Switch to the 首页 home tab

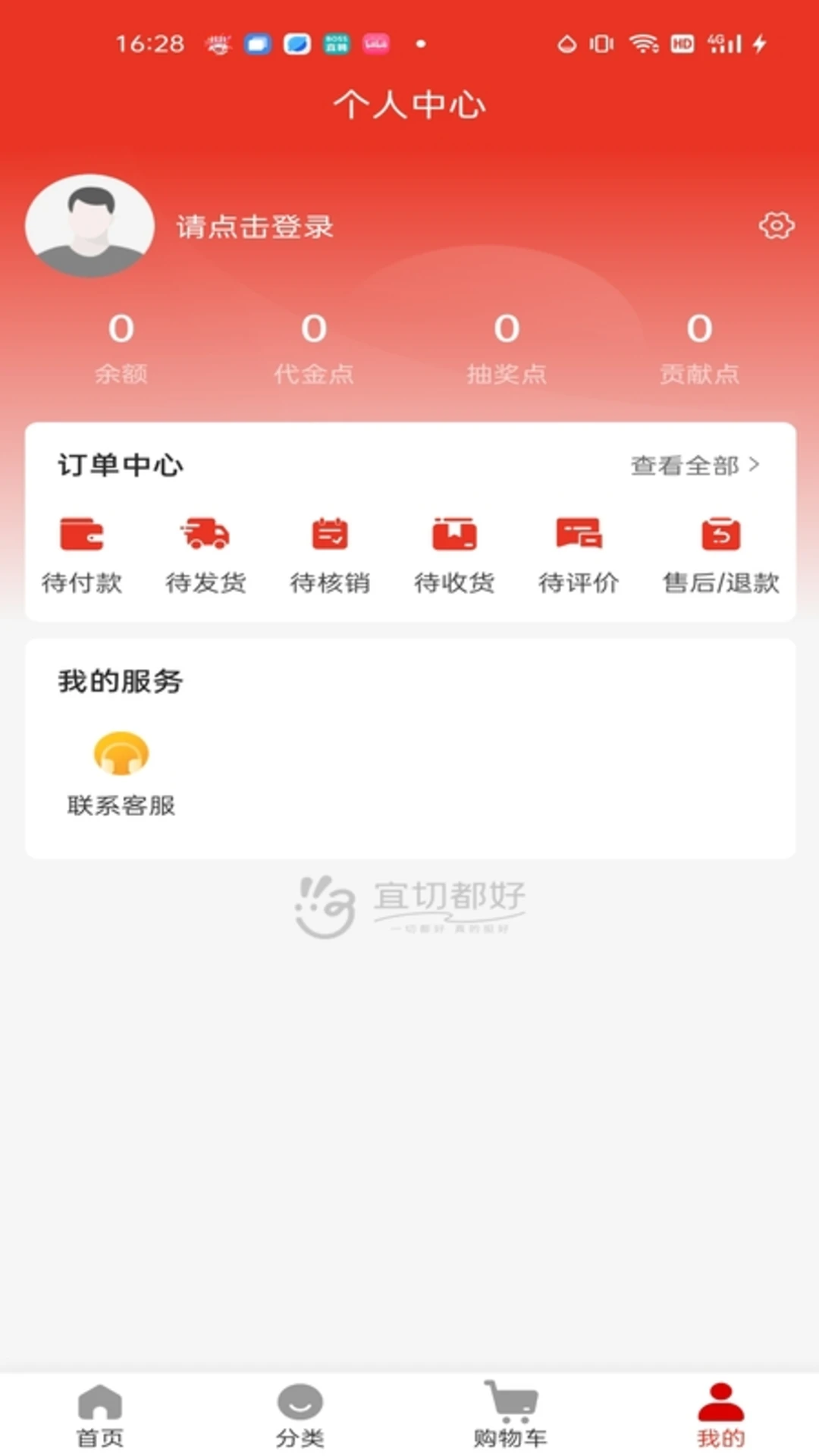tap(99, 1415)
